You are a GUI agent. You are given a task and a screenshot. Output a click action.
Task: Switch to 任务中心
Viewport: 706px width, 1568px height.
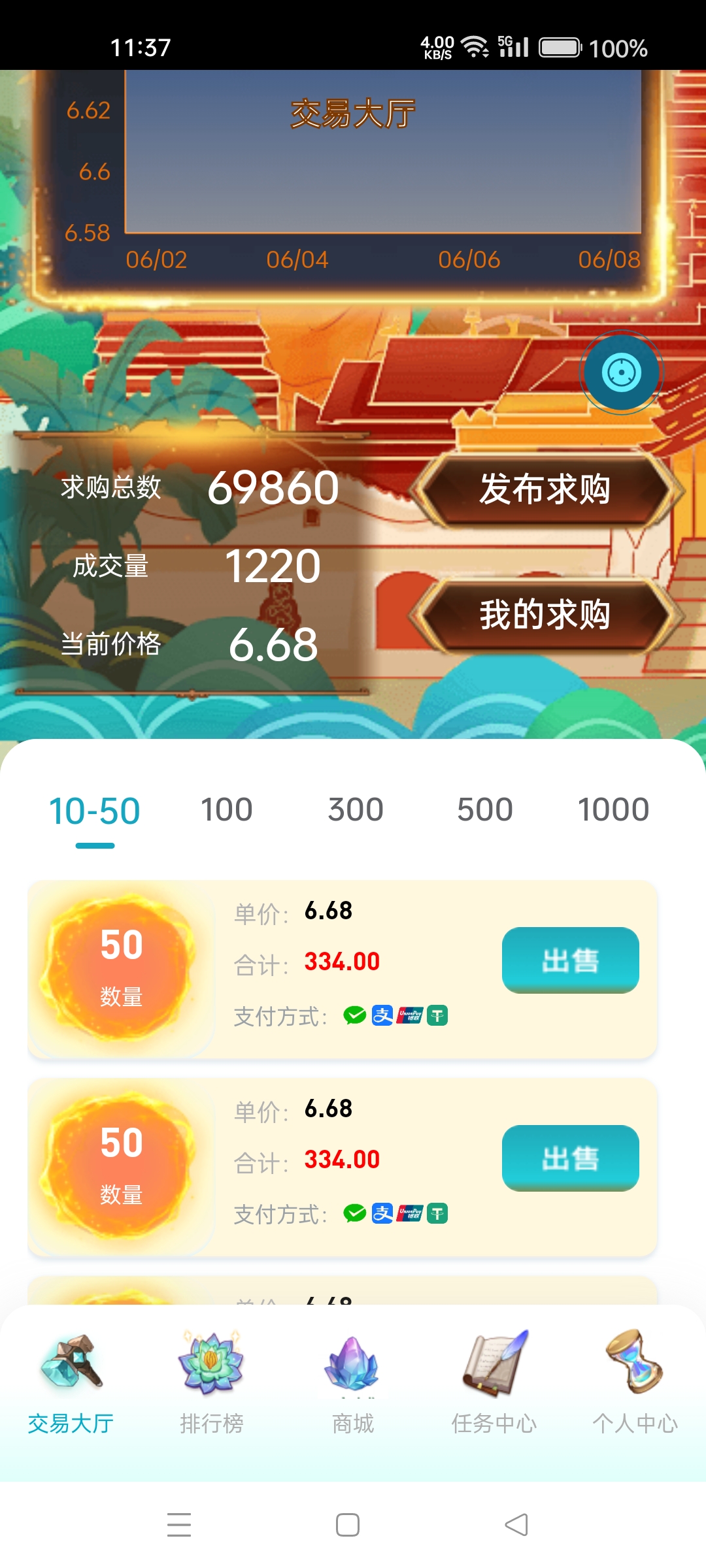(494, 1380)
